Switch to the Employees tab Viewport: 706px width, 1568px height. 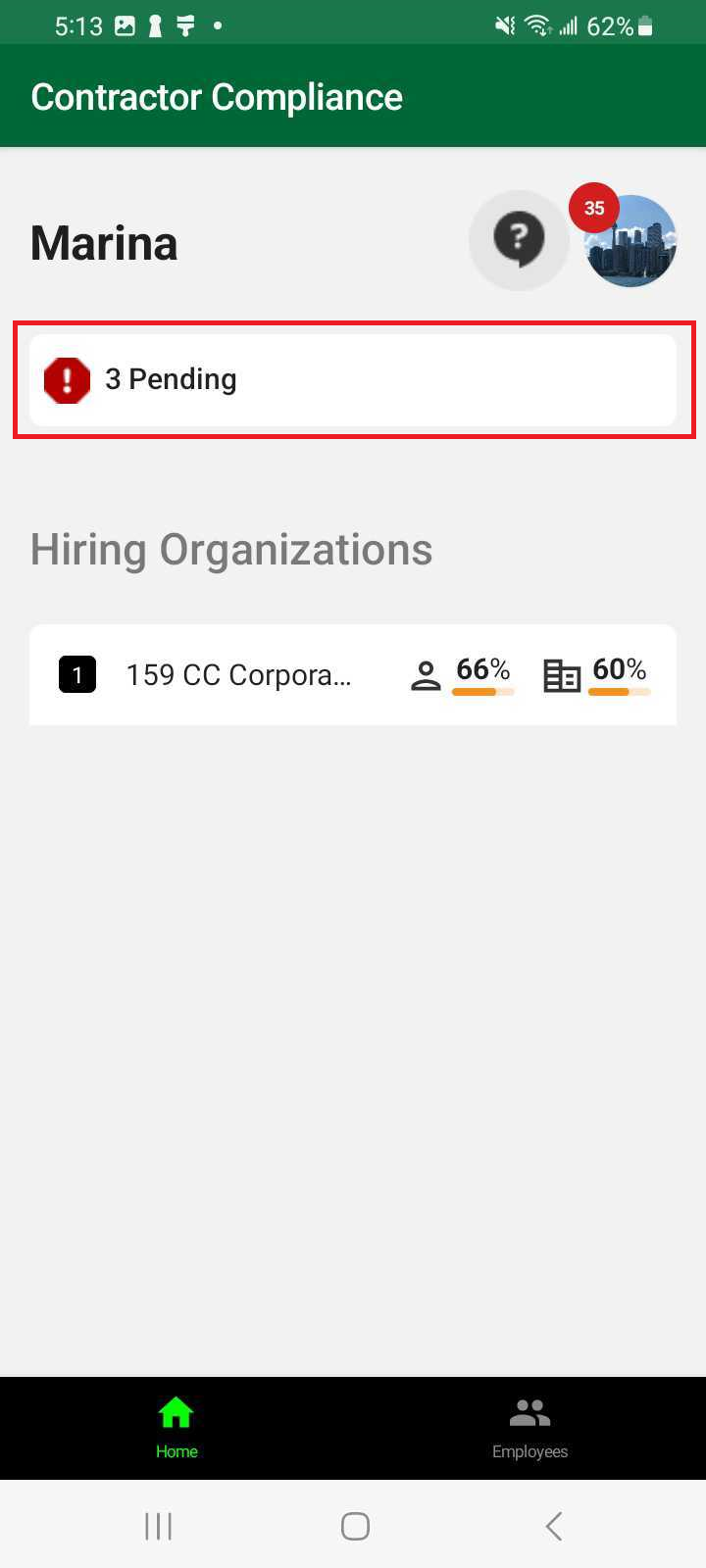point(529,1427)
